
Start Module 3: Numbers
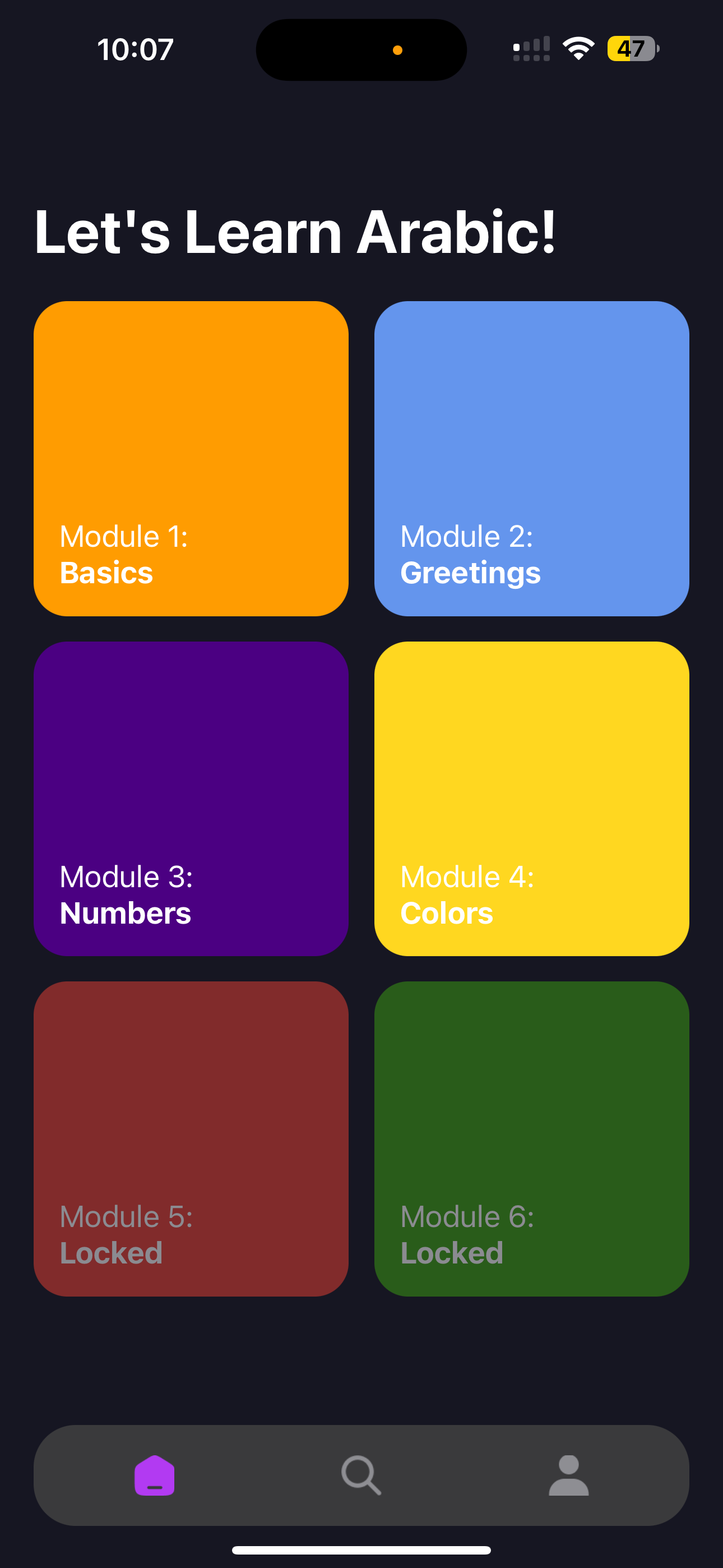point(191,798)
